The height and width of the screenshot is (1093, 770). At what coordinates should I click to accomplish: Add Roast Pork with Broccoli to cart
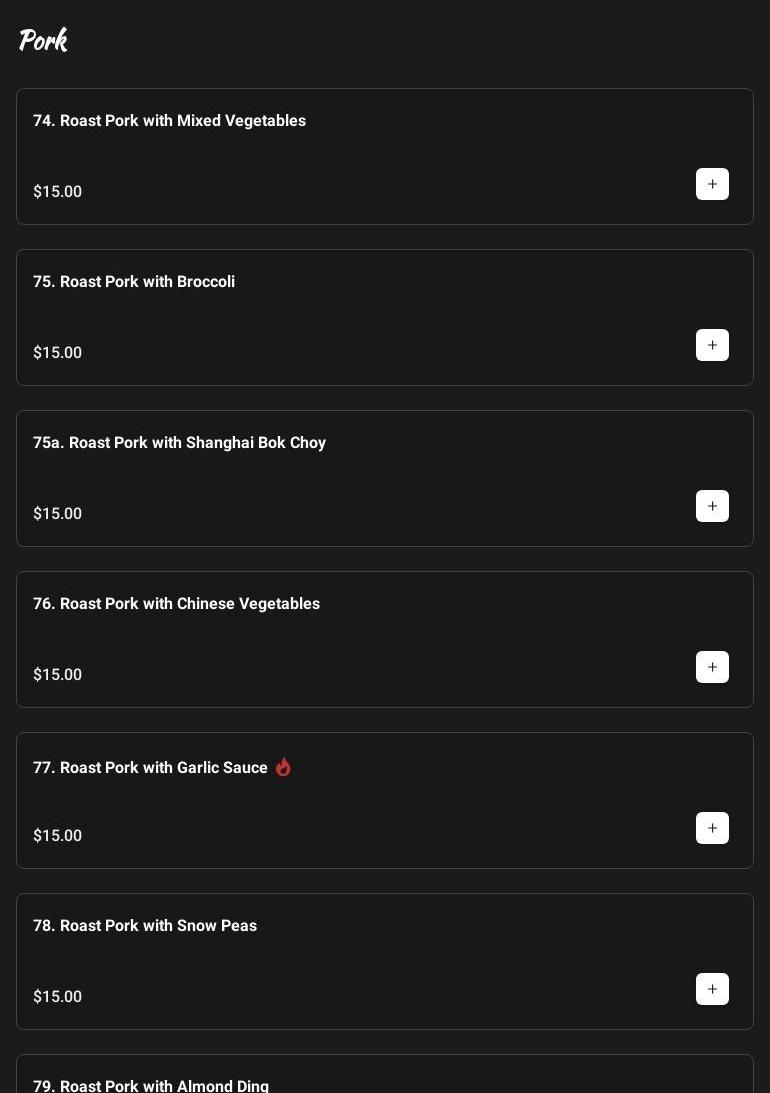tap(712, 345)
